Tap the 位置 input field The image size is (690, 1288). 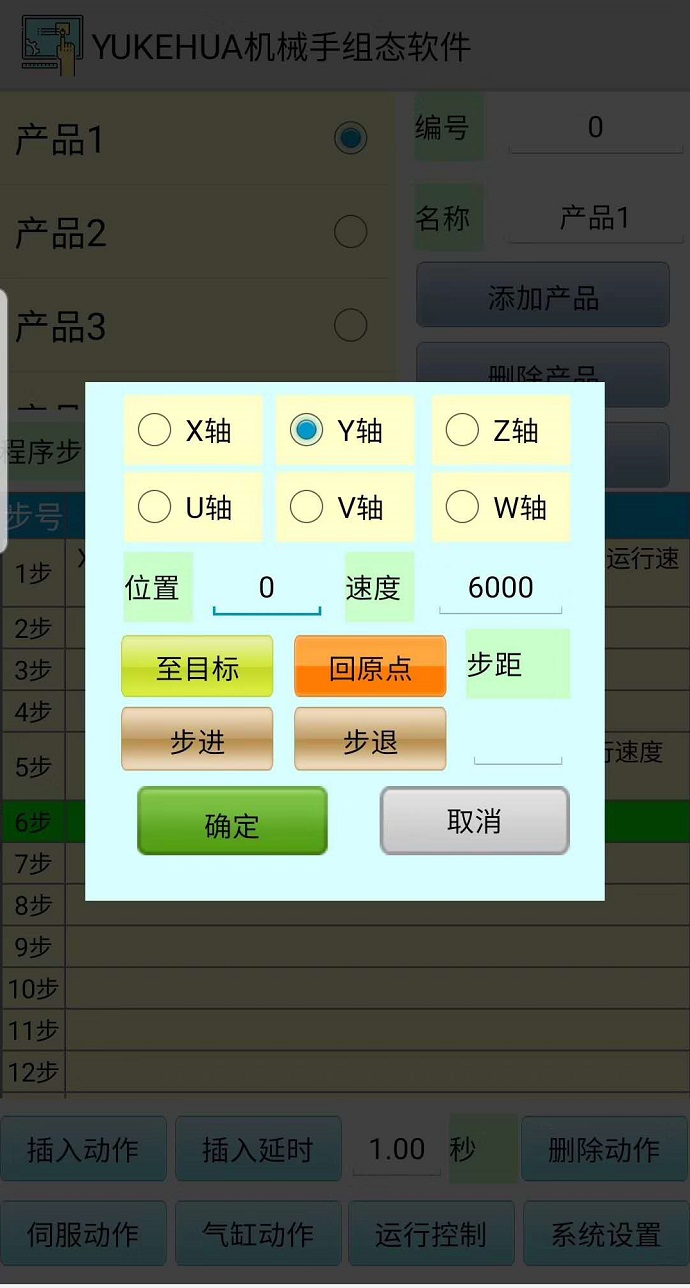click(267, 588)
